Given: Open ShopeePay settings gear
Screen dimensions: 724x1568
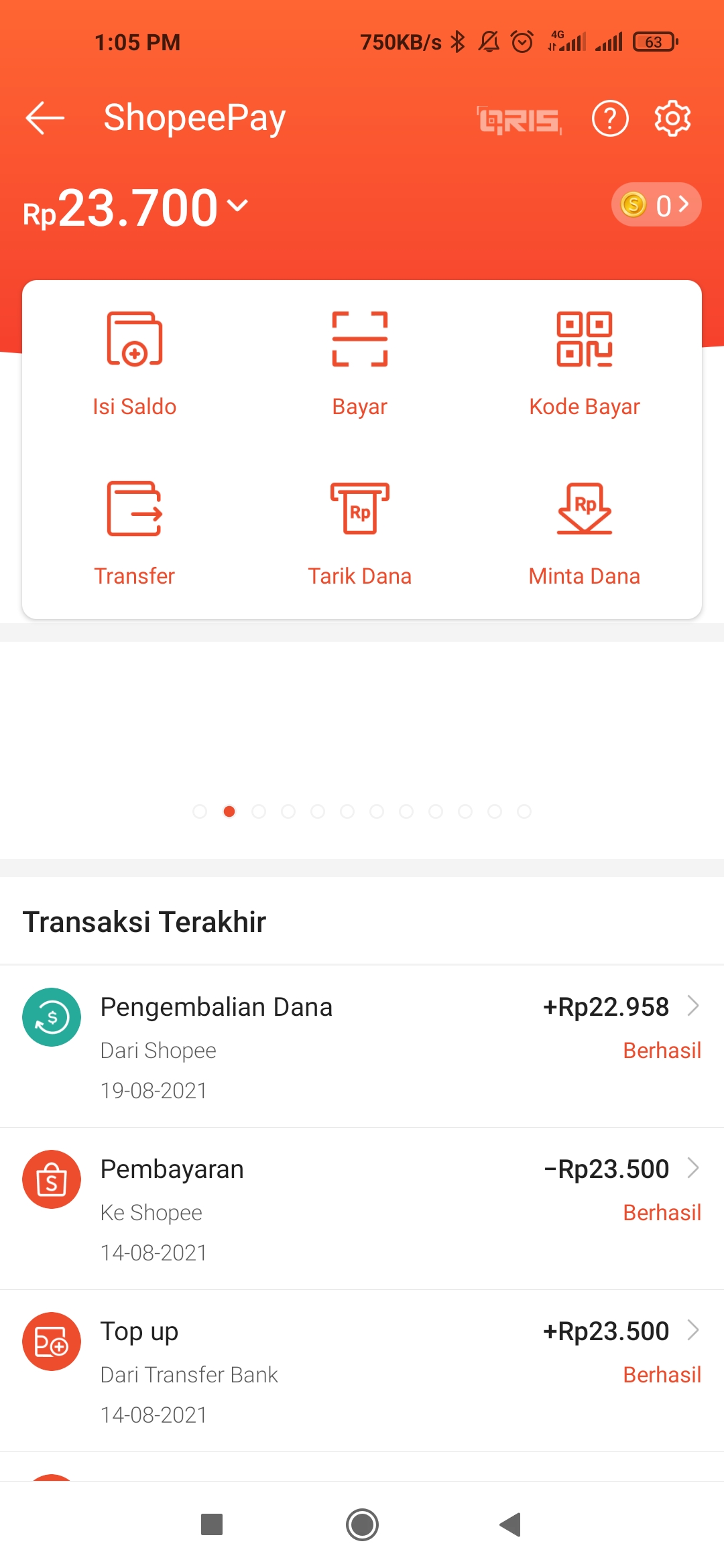Looking at the screenshot, I should [672, 118].
